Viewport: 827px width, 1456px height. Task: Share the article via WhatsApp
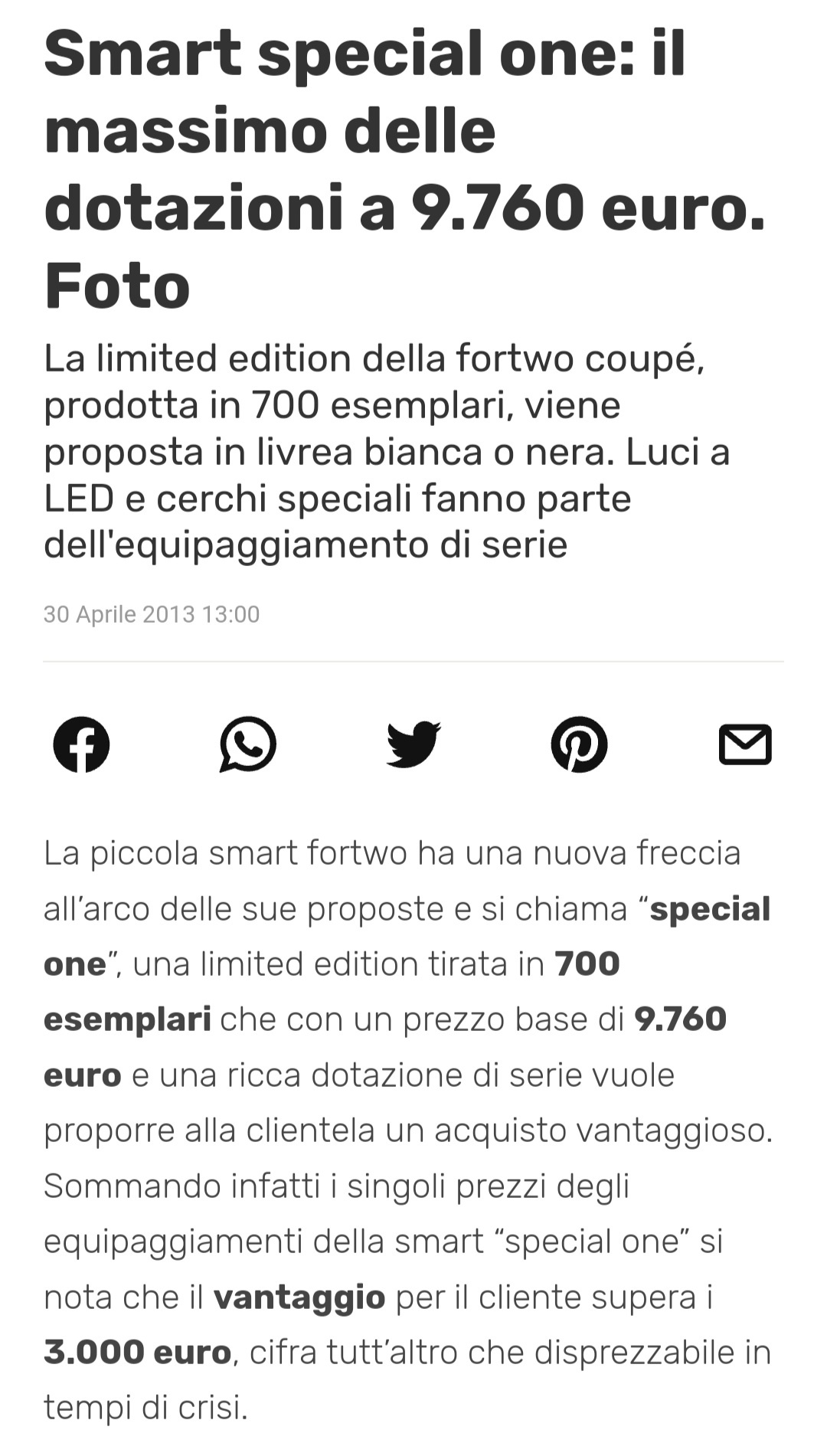tap(247, 744)
